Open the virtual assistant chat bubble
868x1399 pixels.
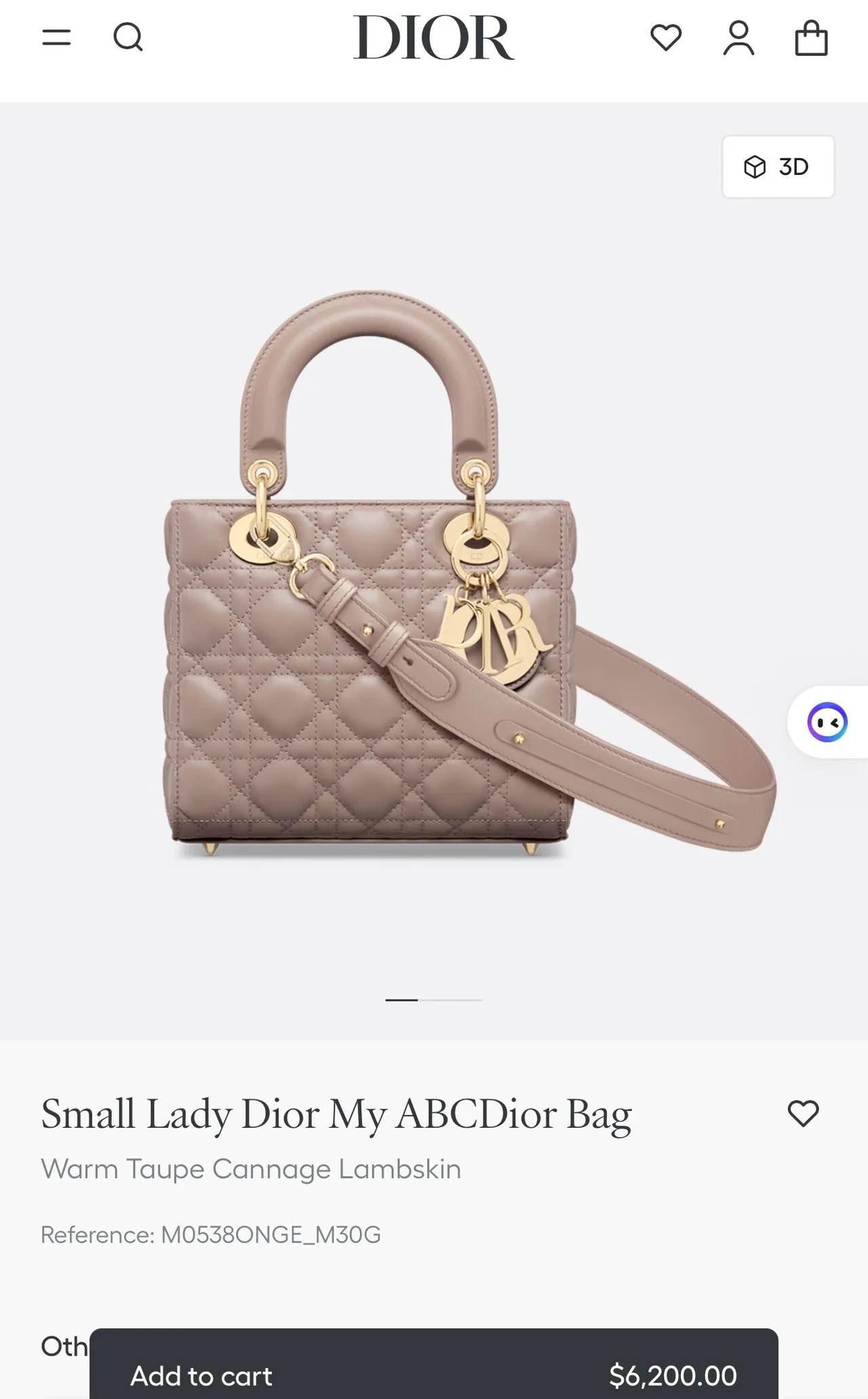(827, 722)
